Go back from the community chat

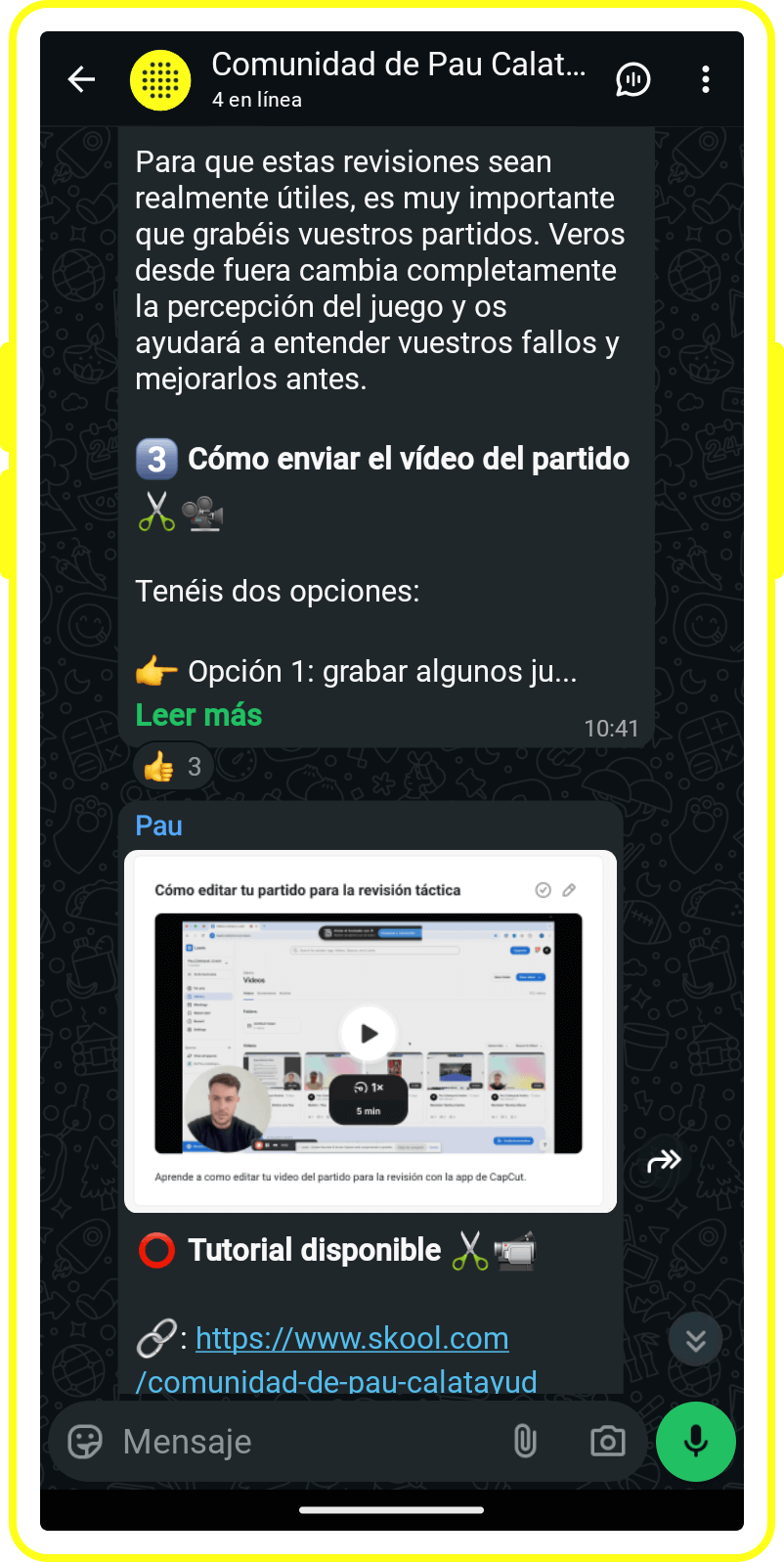(81, 79)
